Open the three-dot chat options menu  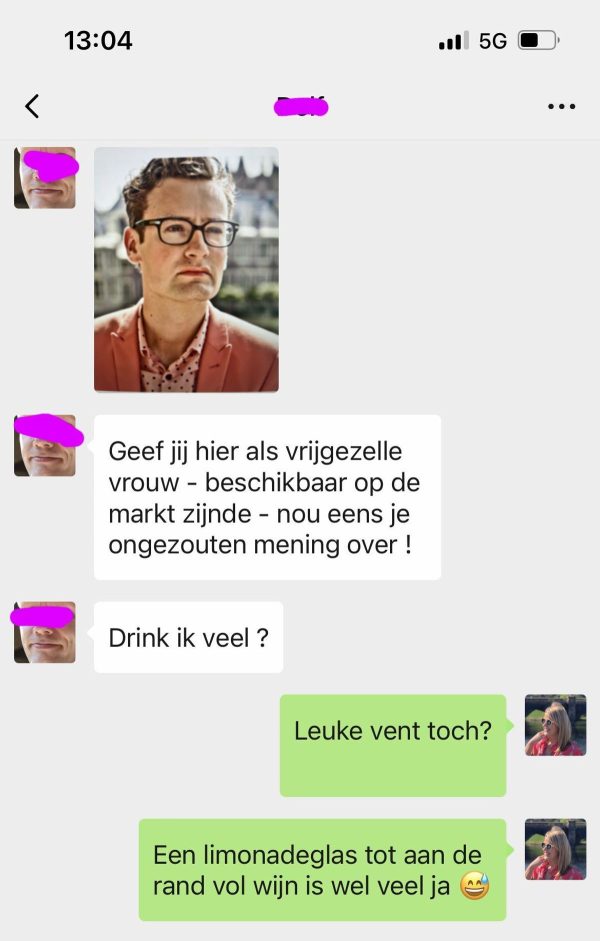click(x=561, y=106)
